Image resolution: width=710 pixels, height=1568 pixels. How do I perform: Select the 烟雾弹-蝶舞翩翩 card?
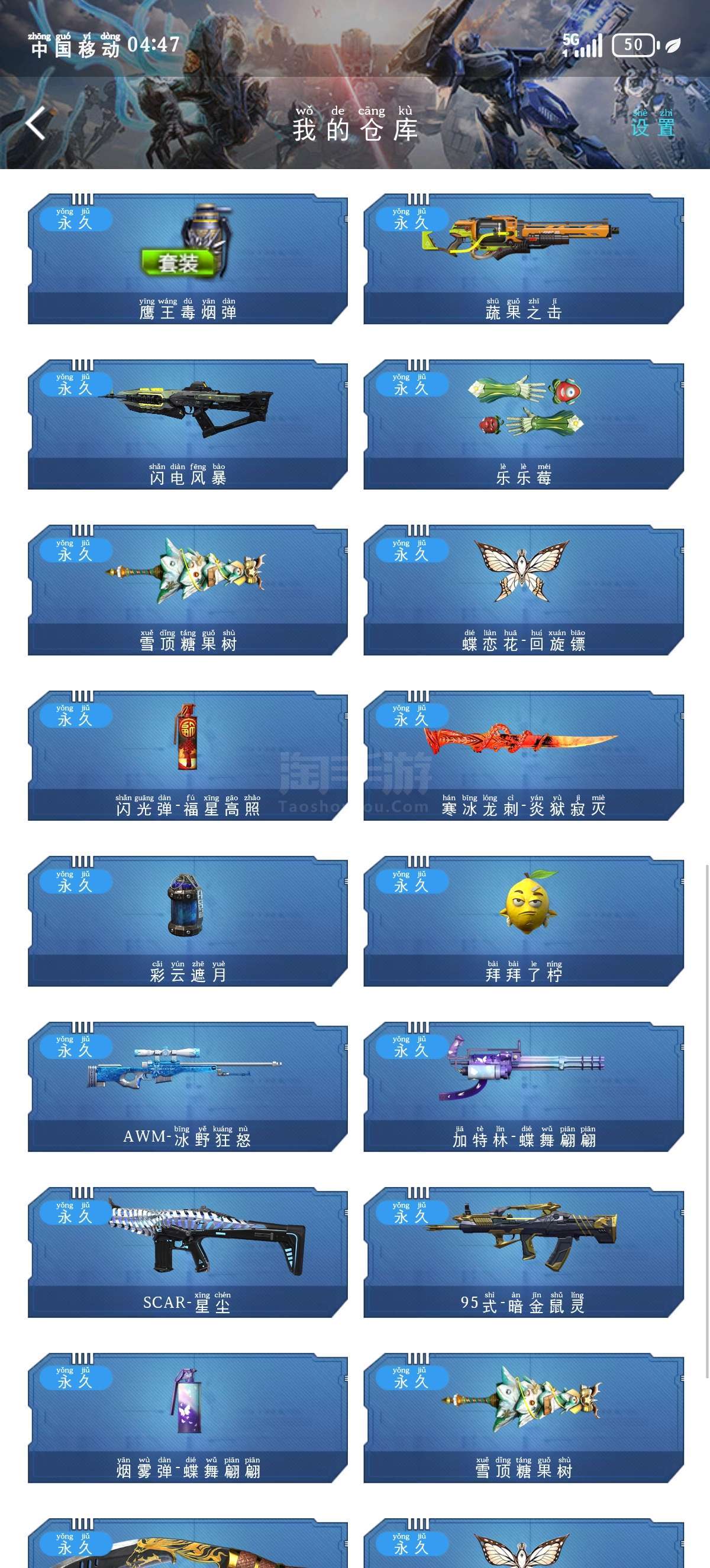(188, 1418)
